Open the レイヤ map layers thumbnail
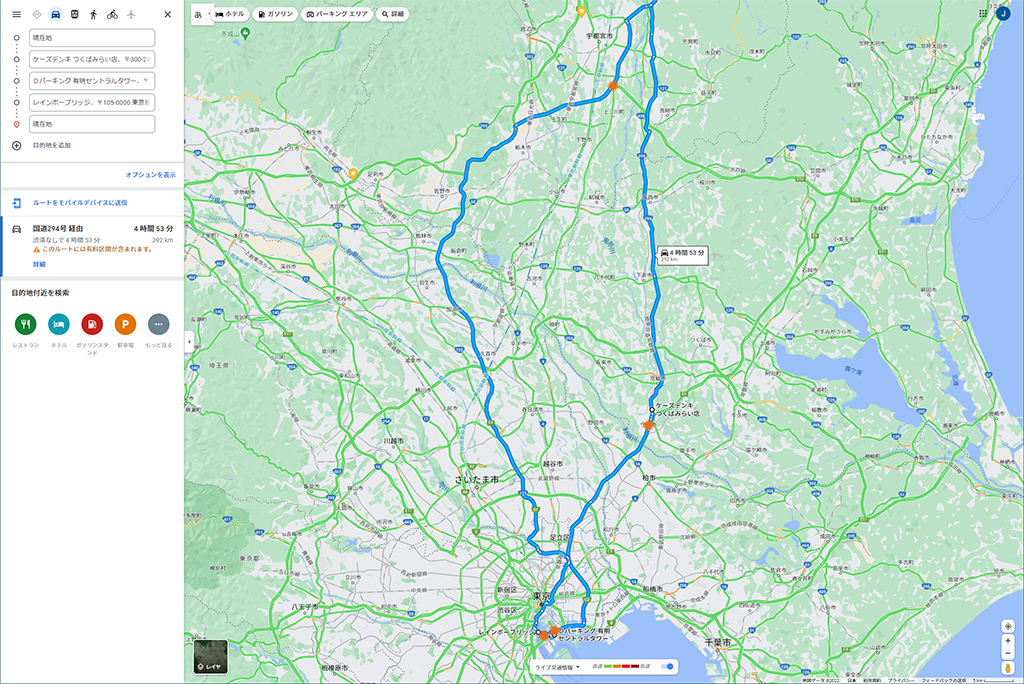 211,656
